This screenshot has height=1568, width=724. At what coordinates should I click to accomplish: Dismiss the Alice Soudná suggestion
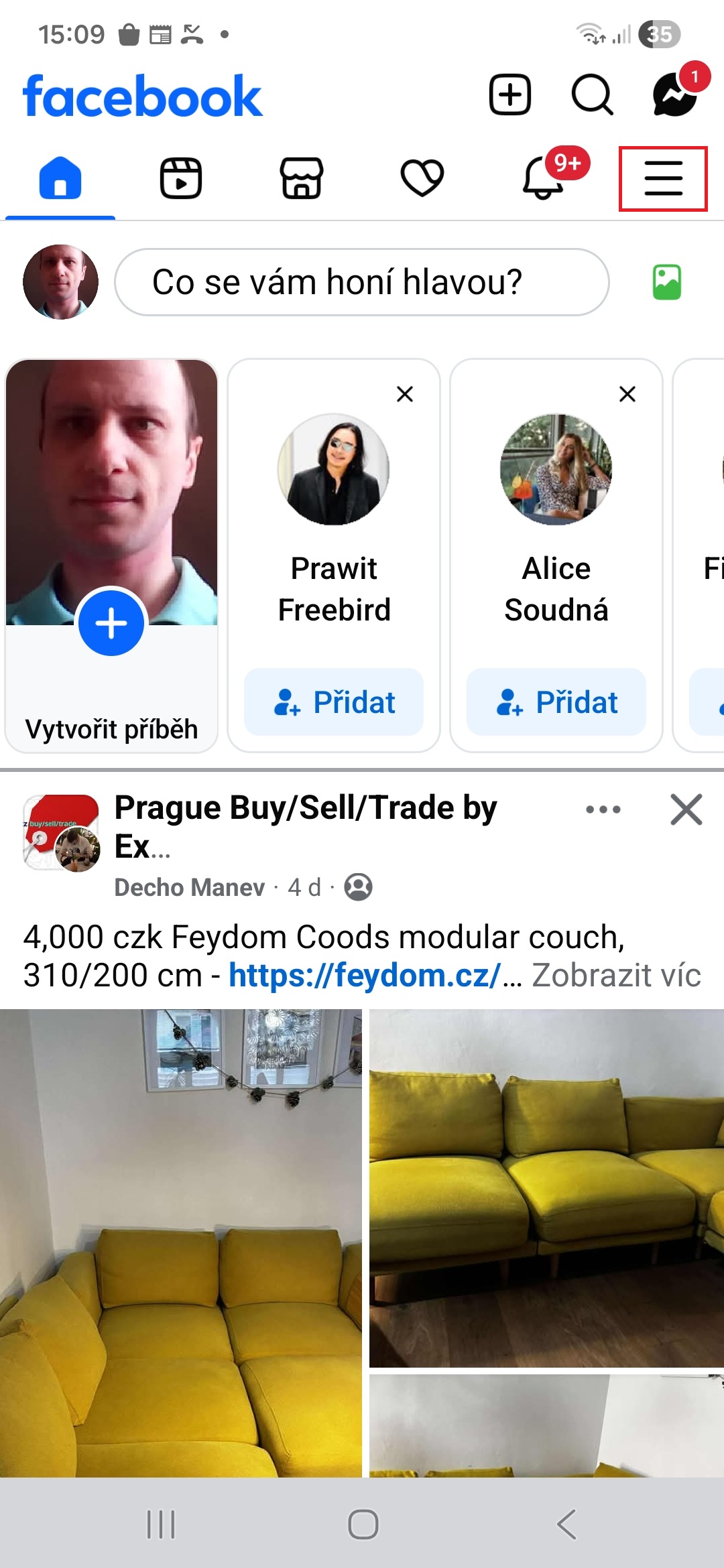click(627, 394)
